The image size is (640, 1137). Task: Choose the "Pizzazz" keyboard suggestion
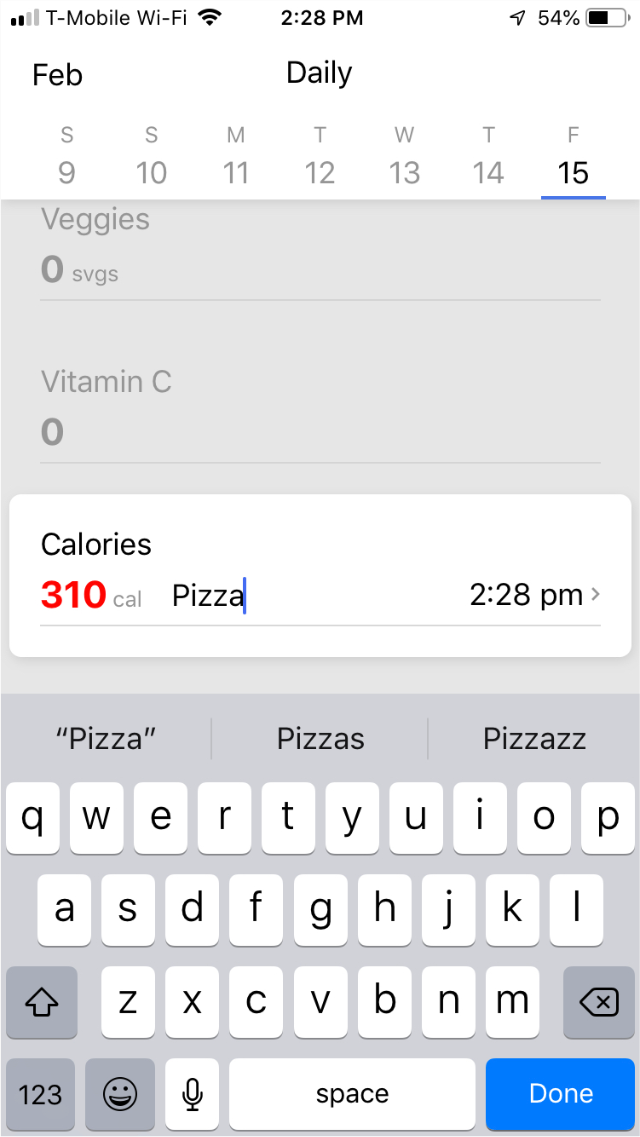tap(534, 739)
